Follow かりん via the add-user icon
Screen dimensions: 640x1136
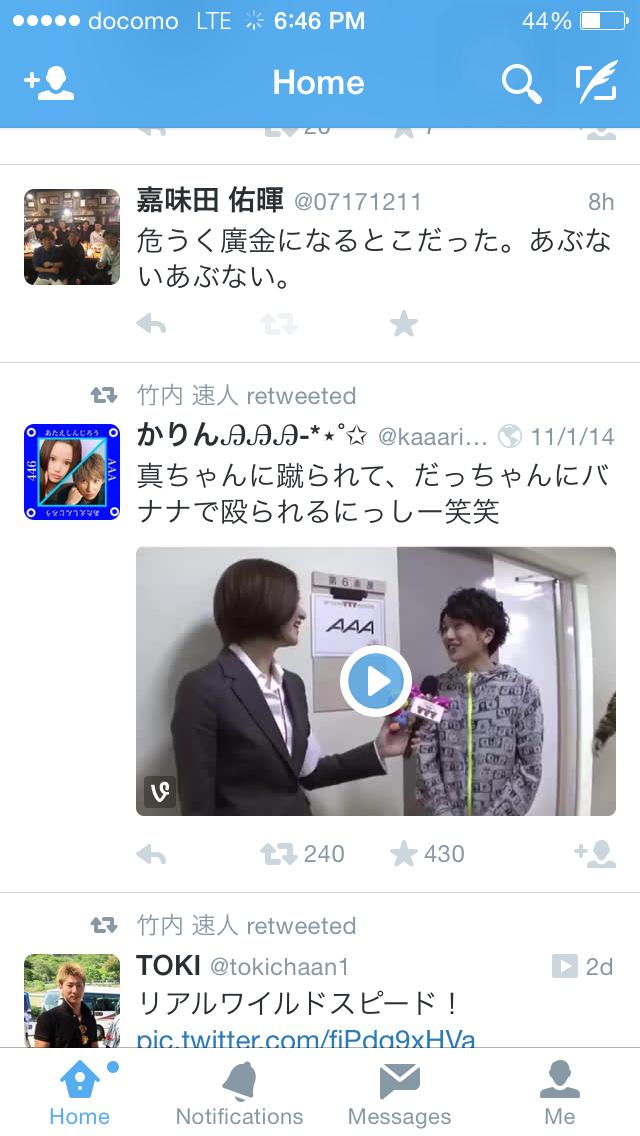[x=594, y=853]
